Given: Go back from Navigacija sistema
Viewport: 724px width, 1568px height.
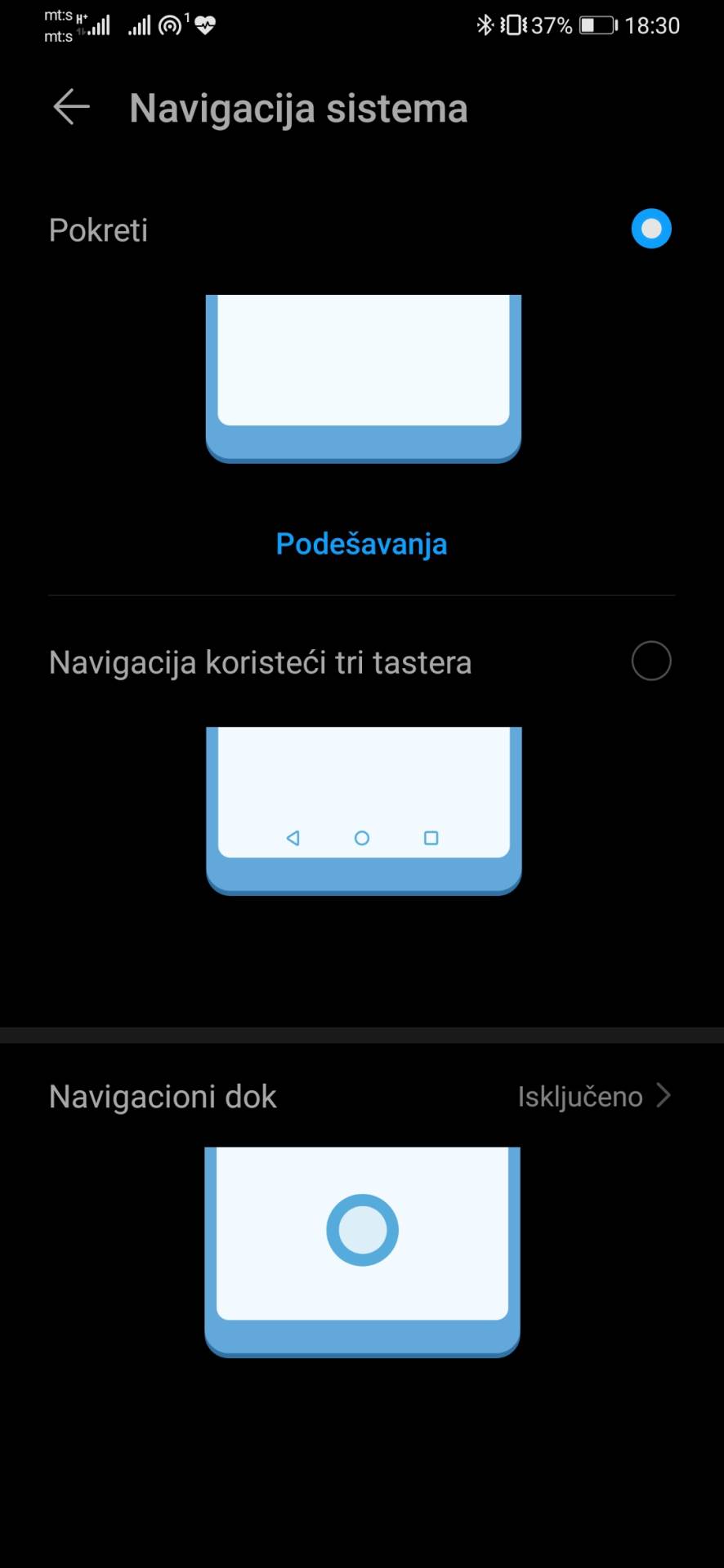Looking at the screenshot, I should 71,107.
